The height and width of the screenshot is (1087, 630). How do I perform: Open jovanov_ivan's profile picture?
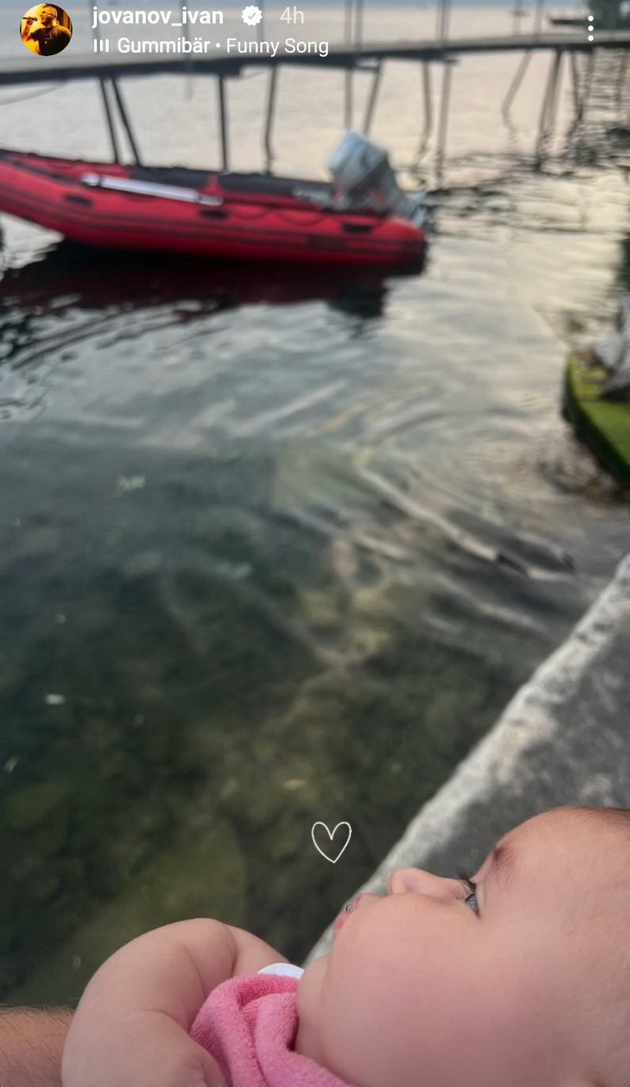[46, 29]
